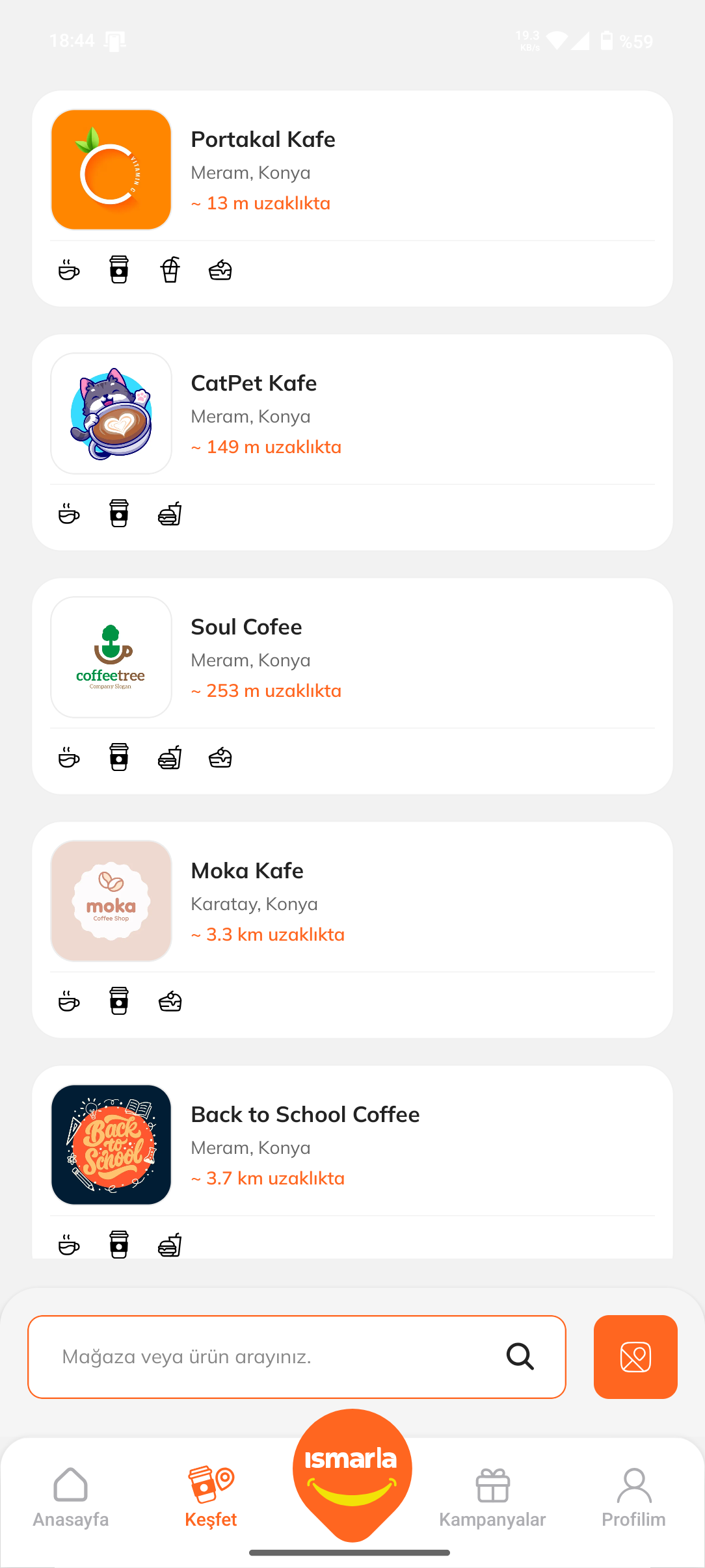Tap the magnifier search icon
The image size is (705, 1568).
(x=520, y=1357)
